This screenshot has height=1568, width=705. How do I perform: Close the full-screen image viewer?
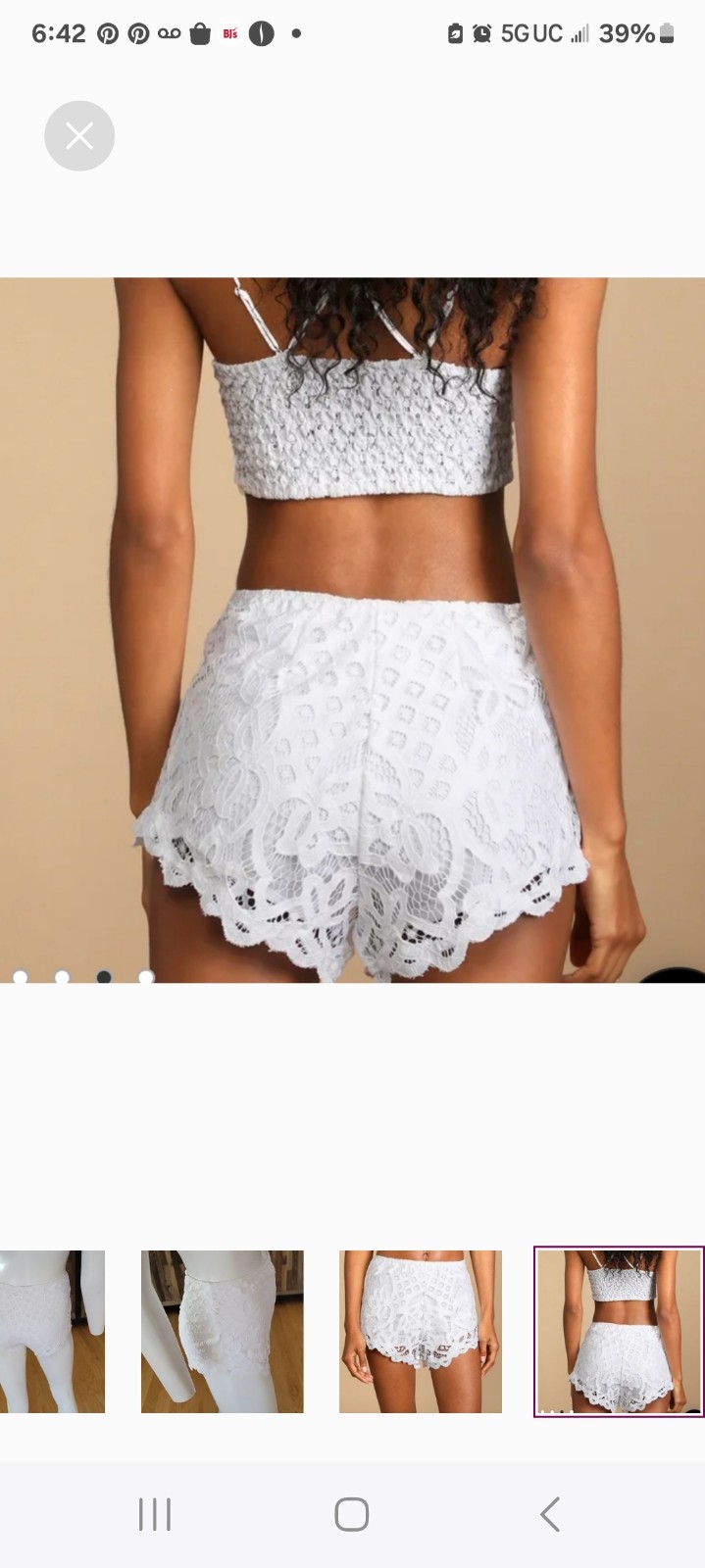79,136
